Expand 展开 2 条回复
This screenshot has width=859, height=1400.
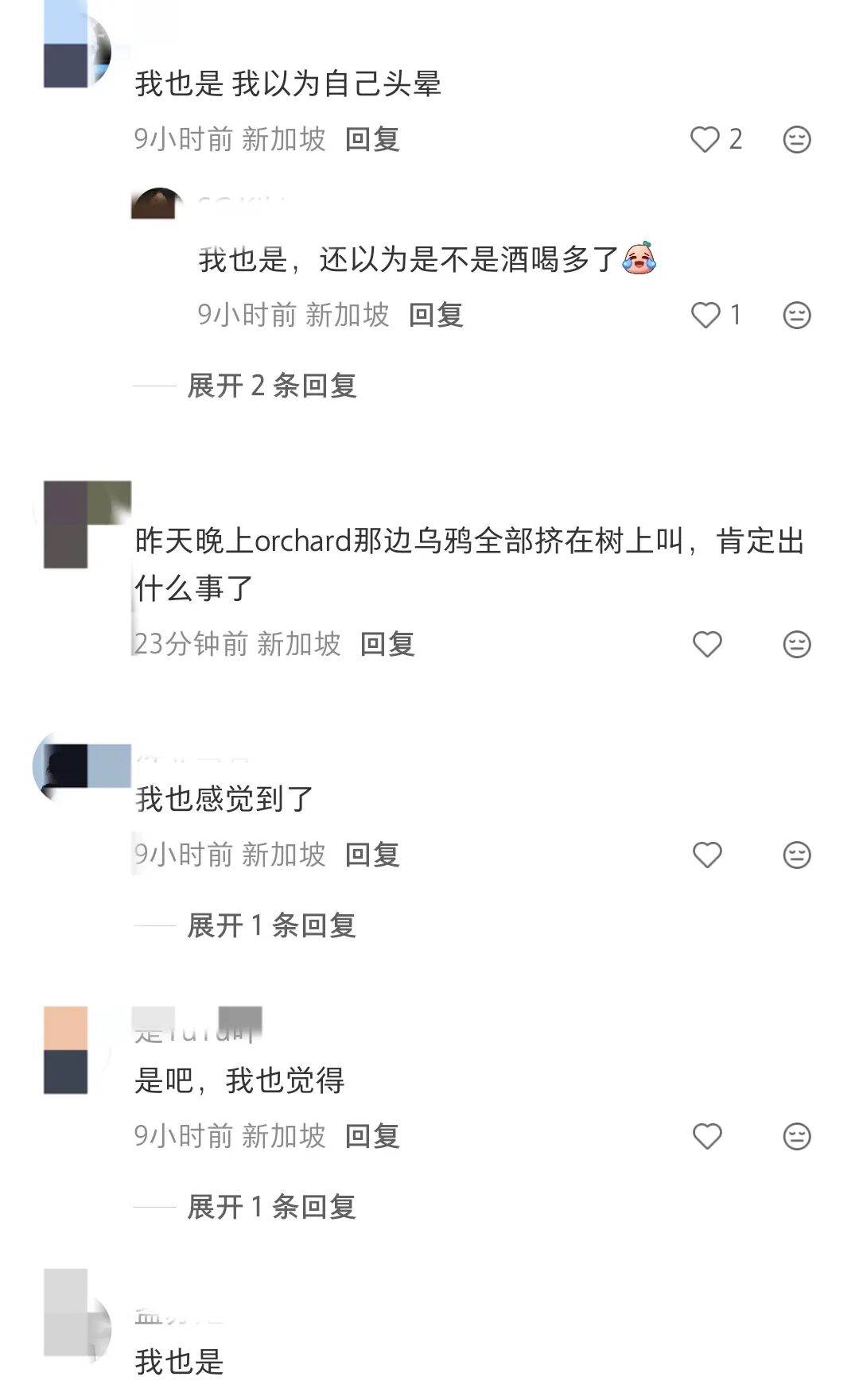coord(271,386)
